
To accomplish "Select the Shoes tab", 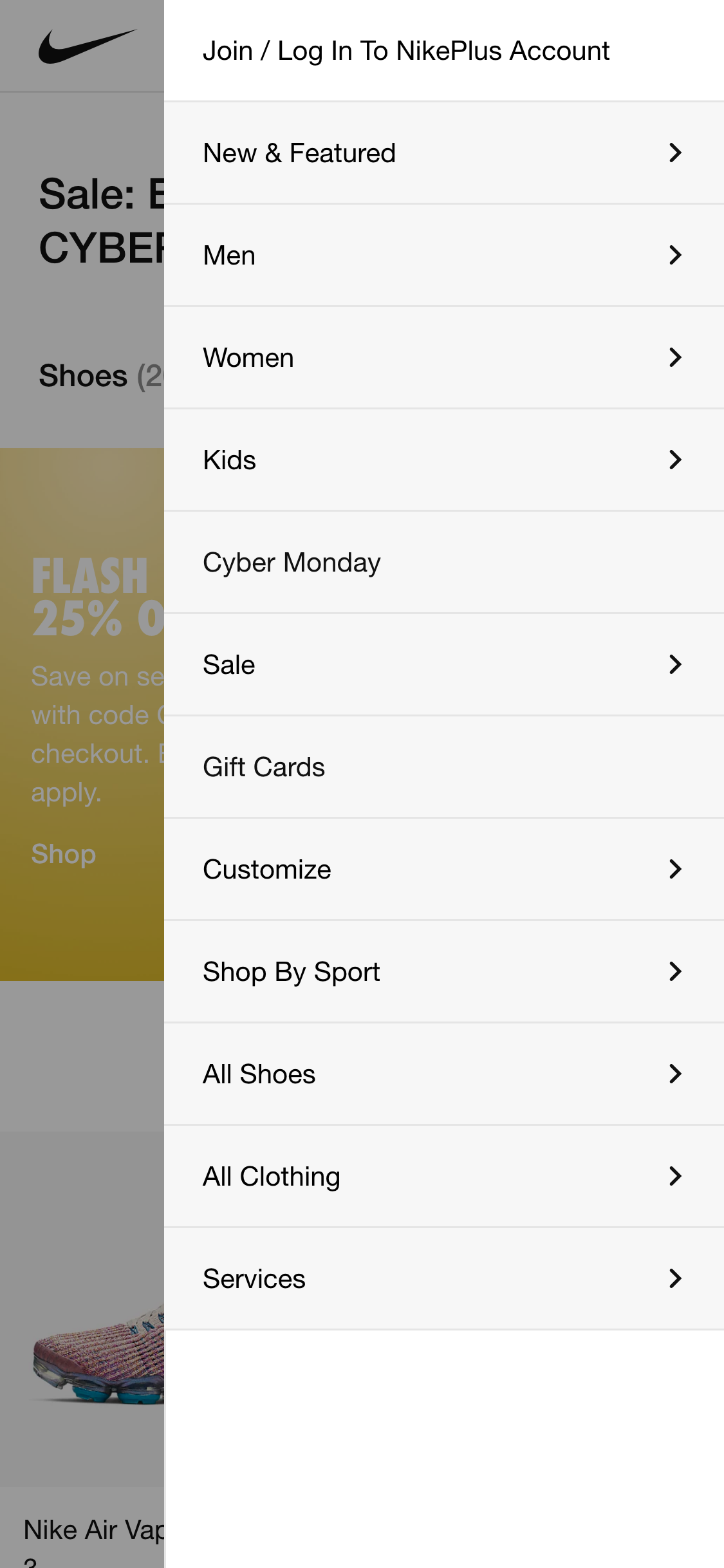I will pyautogui.click(x=82, y=375).
